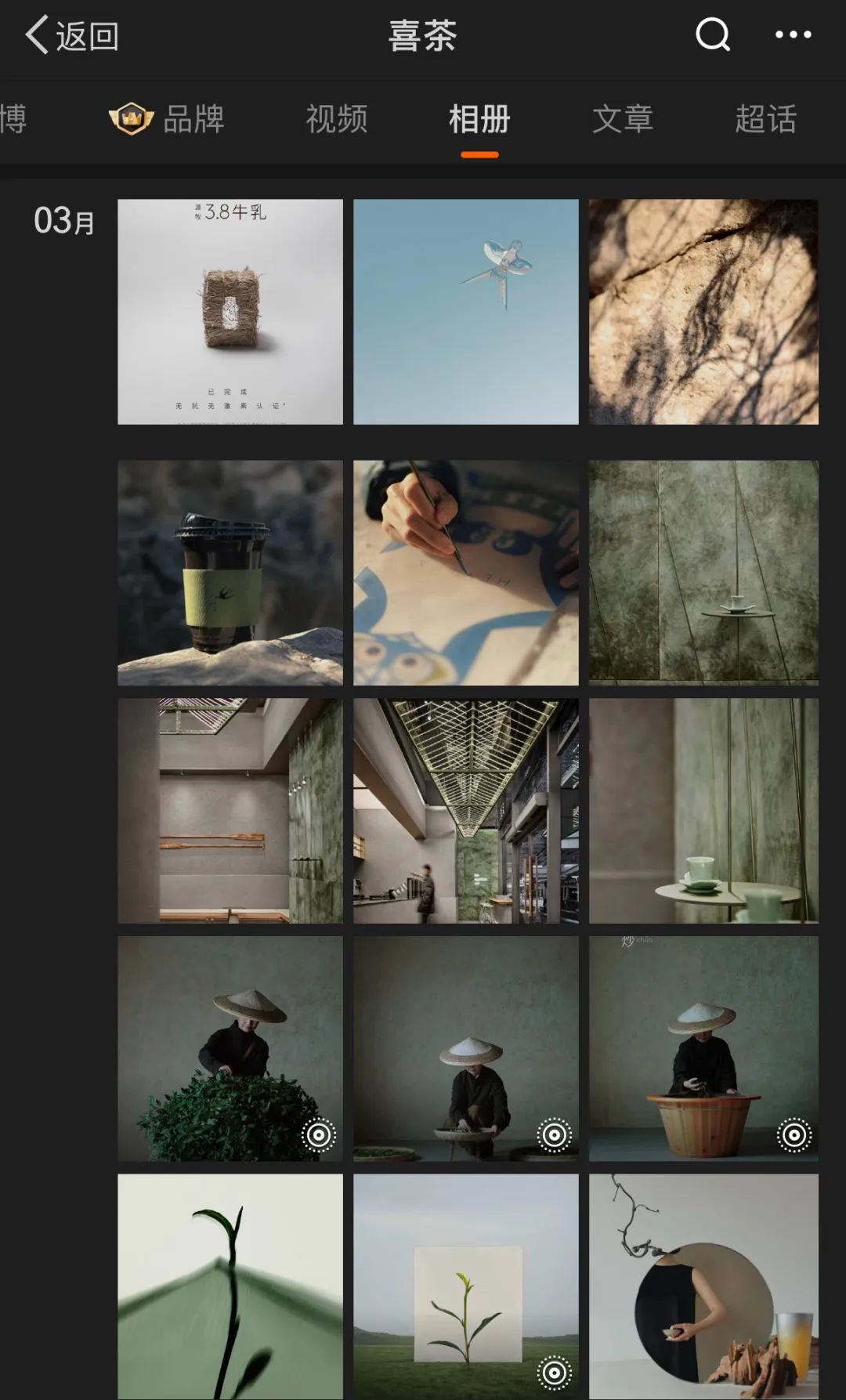Open the kite in blue sky photo
The height and width of the screenshot is (1400, 846).
(466, 312)
